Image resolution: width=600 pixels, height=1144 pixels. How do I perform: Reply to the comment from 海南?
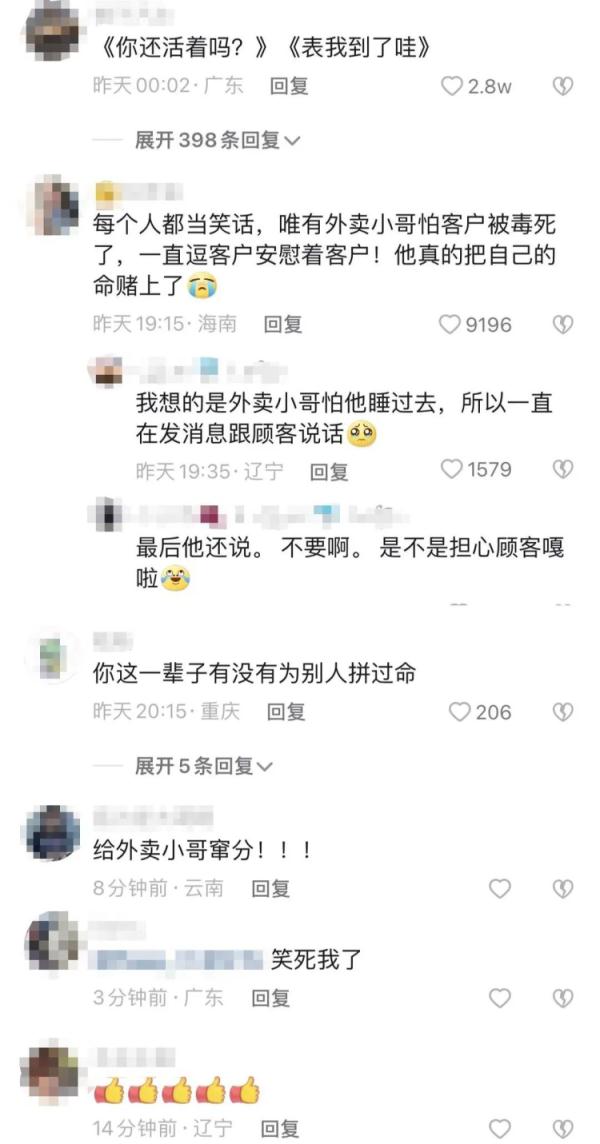283,324
